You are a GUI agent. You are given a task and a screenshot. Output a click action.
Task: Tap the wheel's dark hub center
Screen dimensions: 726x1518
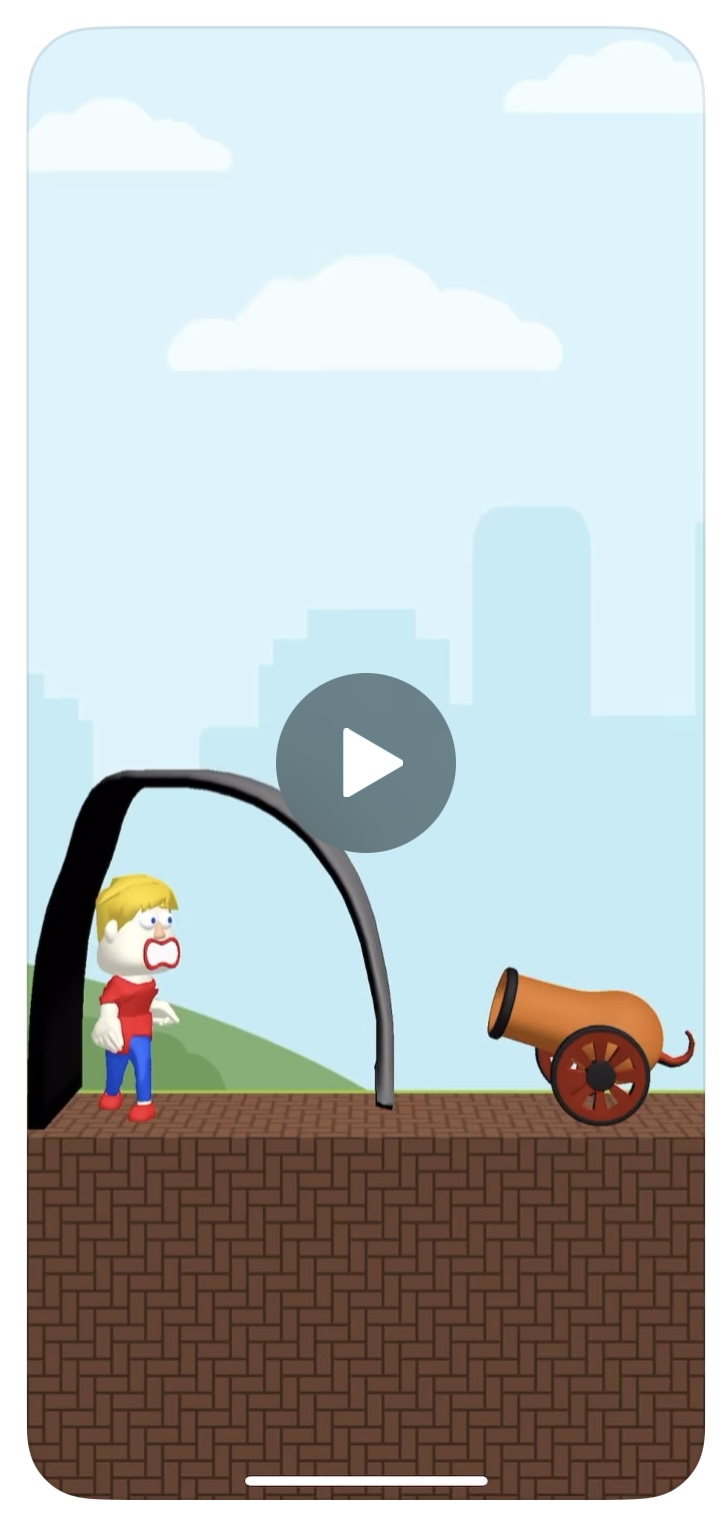coord(600,1075)
